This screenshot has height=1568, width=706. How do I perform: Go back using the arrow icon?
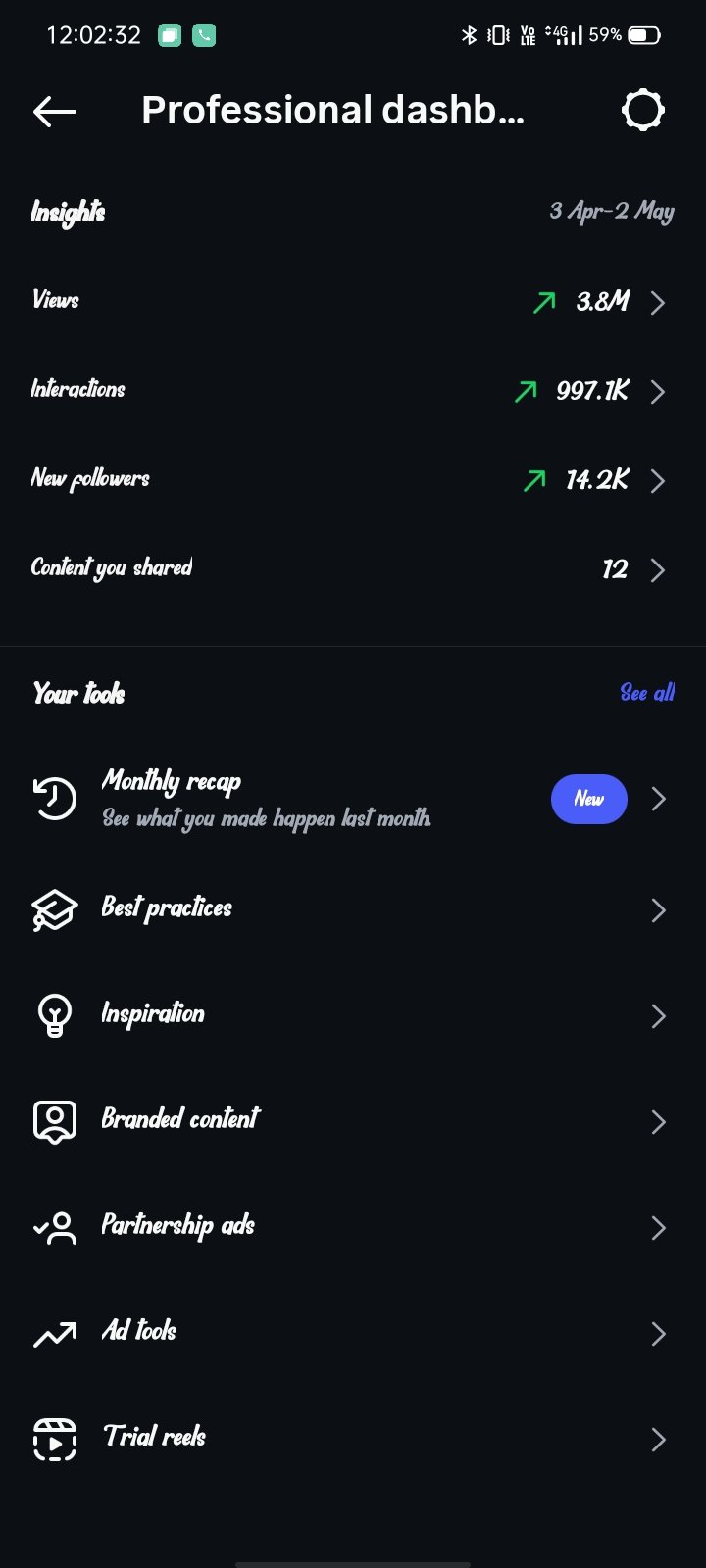(54, 112)
